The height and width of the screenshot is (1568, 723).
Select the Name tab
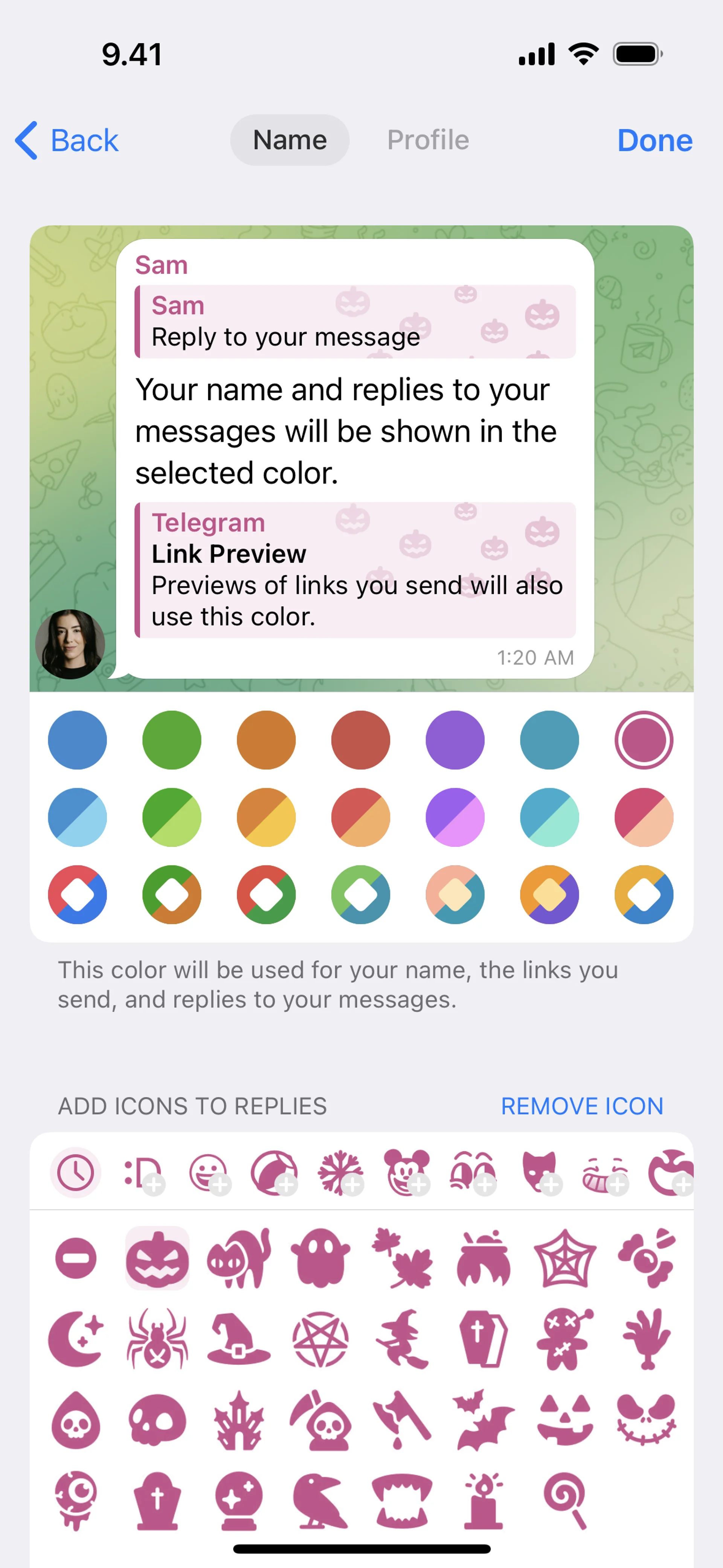coord(290,141)
